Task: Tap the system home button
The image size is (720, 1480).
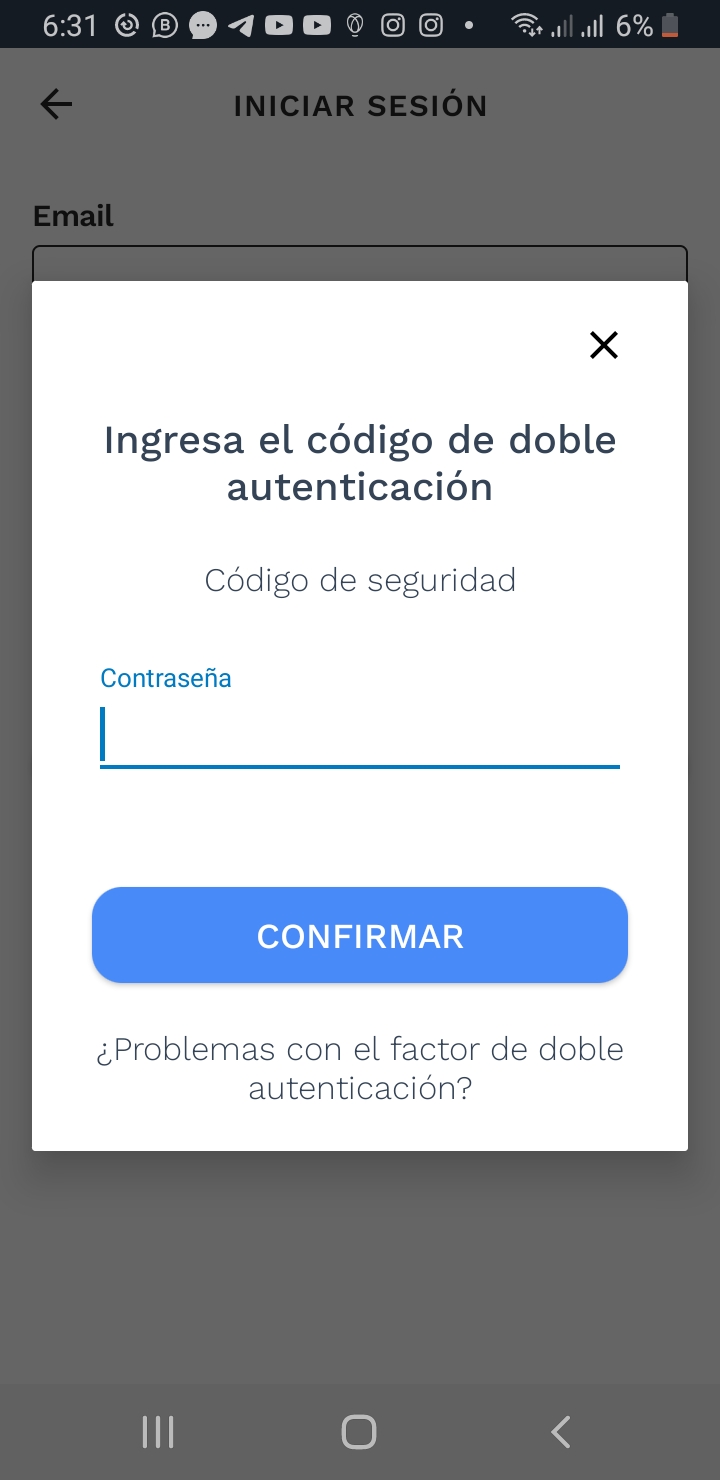Action: tap(359, 1432)
